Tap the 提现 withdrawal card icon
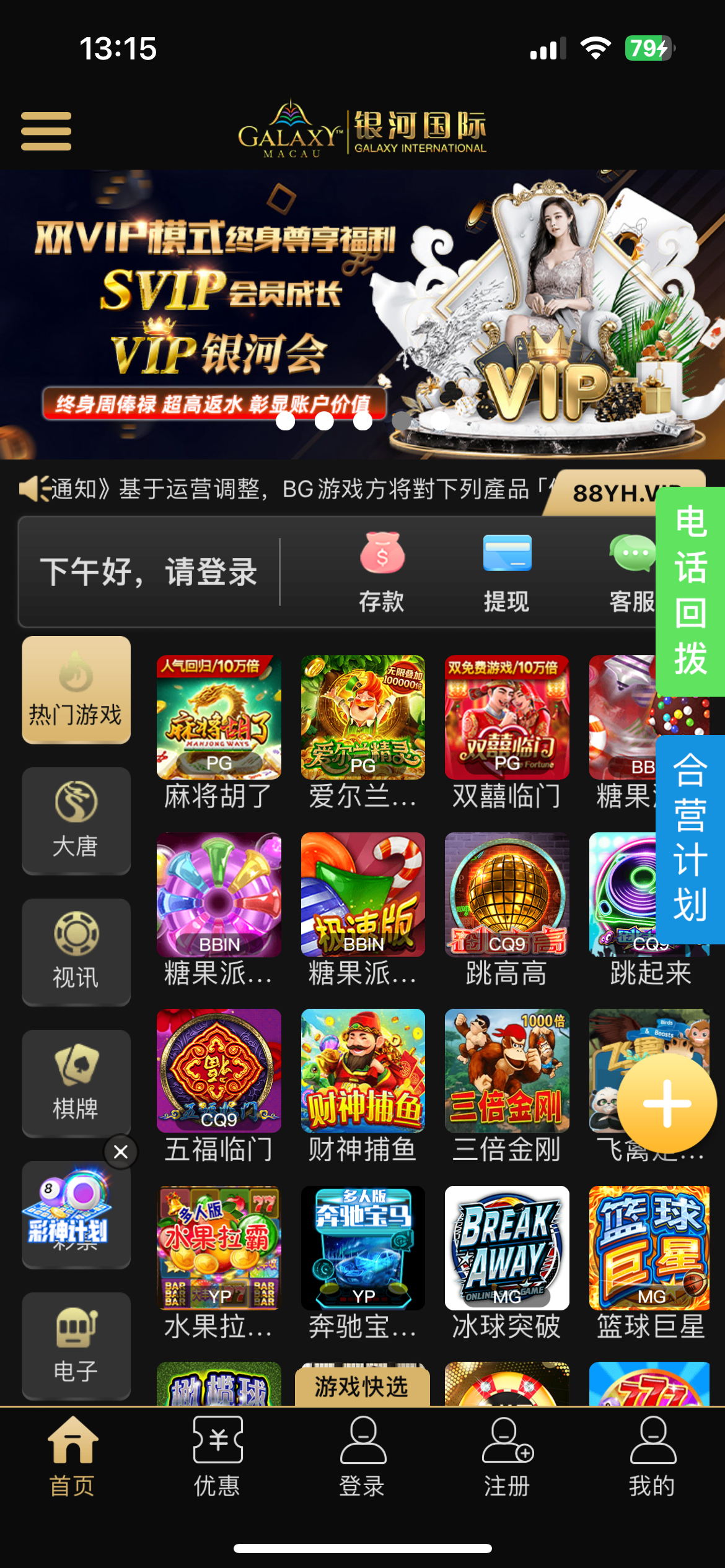This screenshot has height=1568, width=725. pyautogui.click(x=507, y=555)
